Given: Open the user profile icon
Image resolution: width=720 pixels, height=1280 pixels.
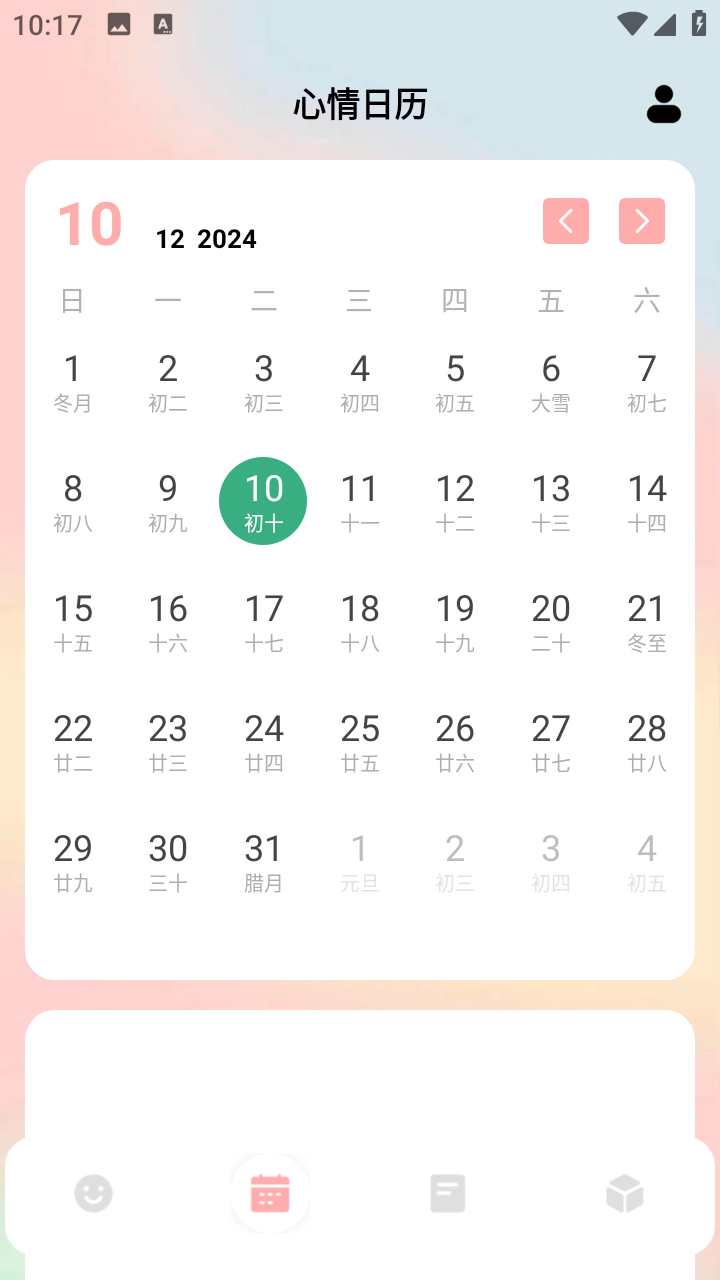Looking at the screenshot, I should (664, 104).
